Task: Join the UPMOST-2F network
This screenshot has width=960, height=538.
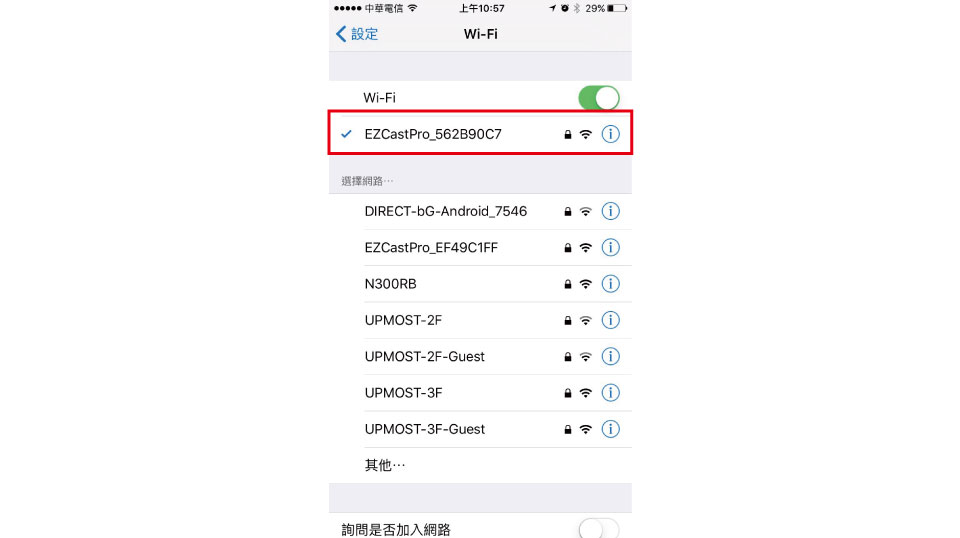Action: 403,320
